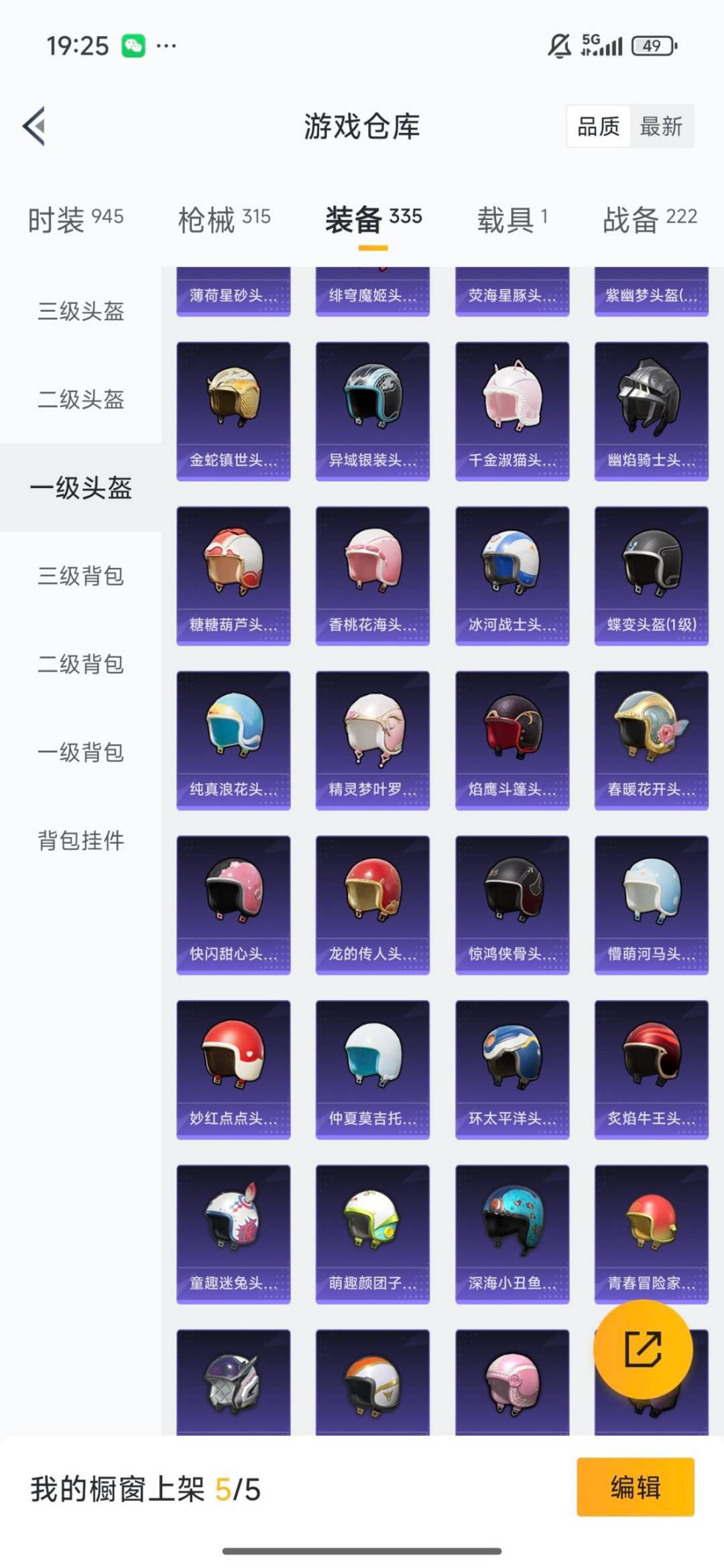Show the 三级头盔 section
Viewport: 724px width, 1568px height.
click(80, 310)
